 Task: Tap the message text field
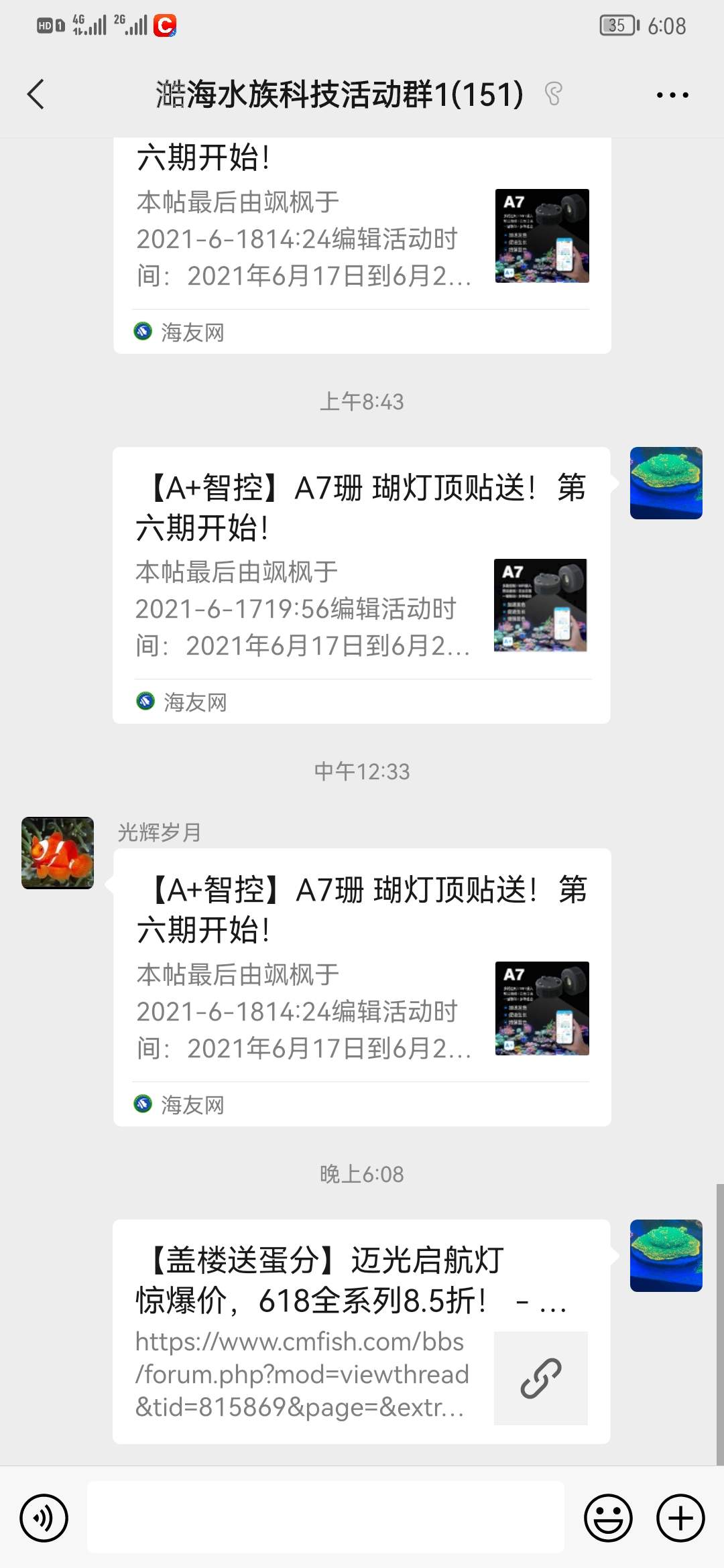pyautogui.click(x=326, y=1518)
